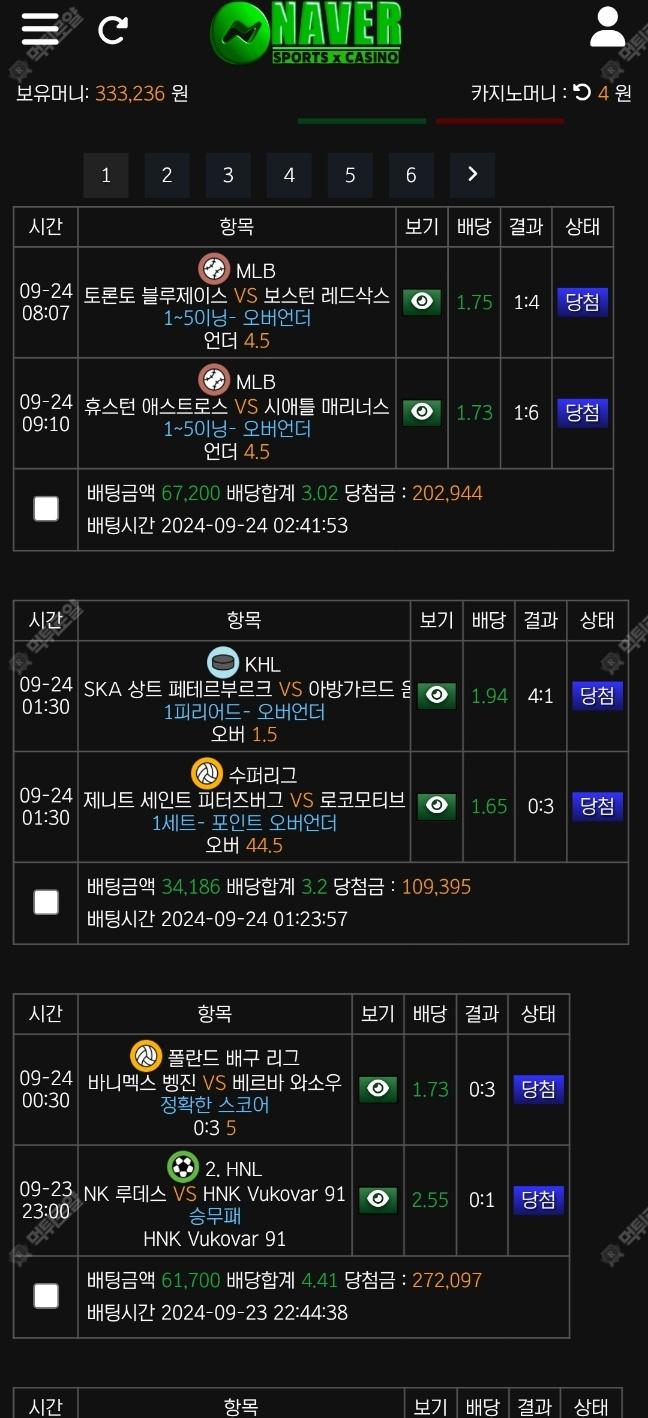This screenshot has height=1418, width=648.
Task: Open the user profile icon
Action: pos(607,28)
